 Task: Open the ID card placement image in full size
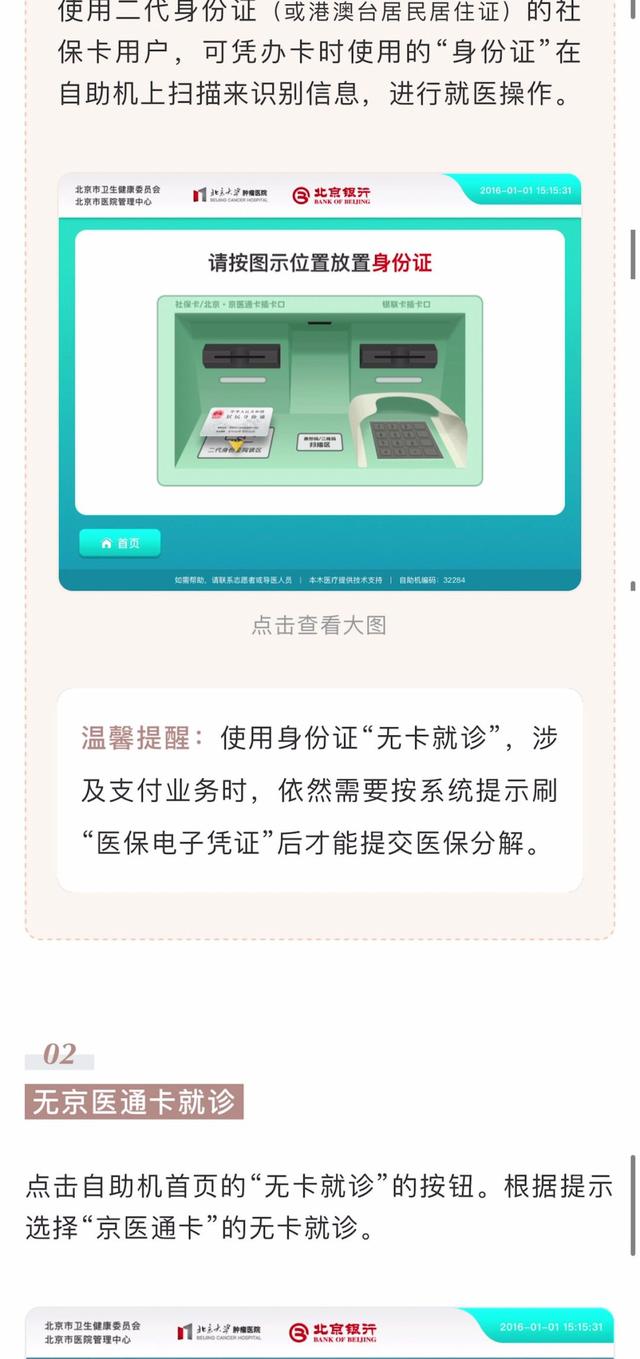319,382
